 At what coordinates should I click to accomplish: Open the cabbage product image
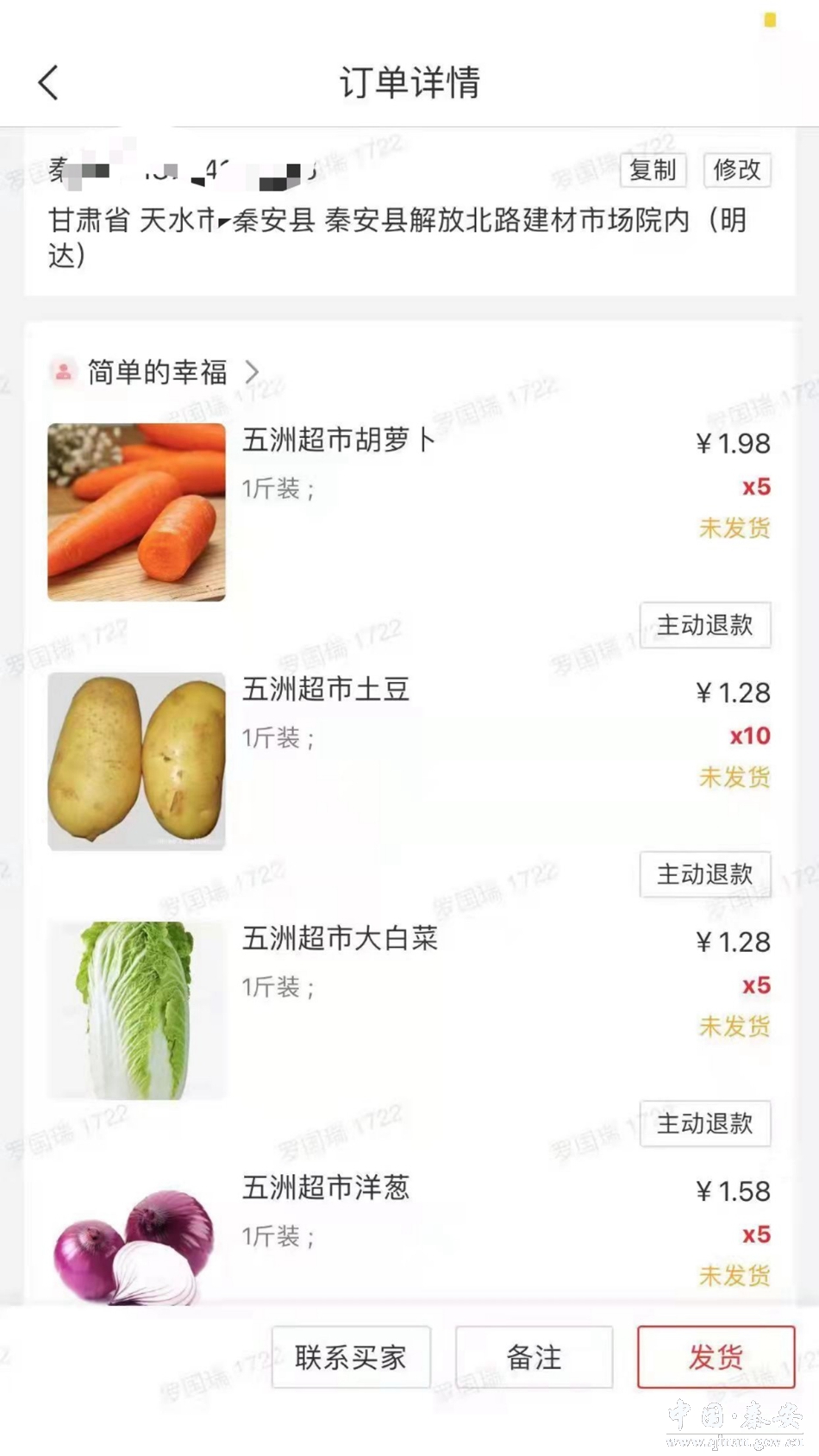click(x=136, y=1010)
